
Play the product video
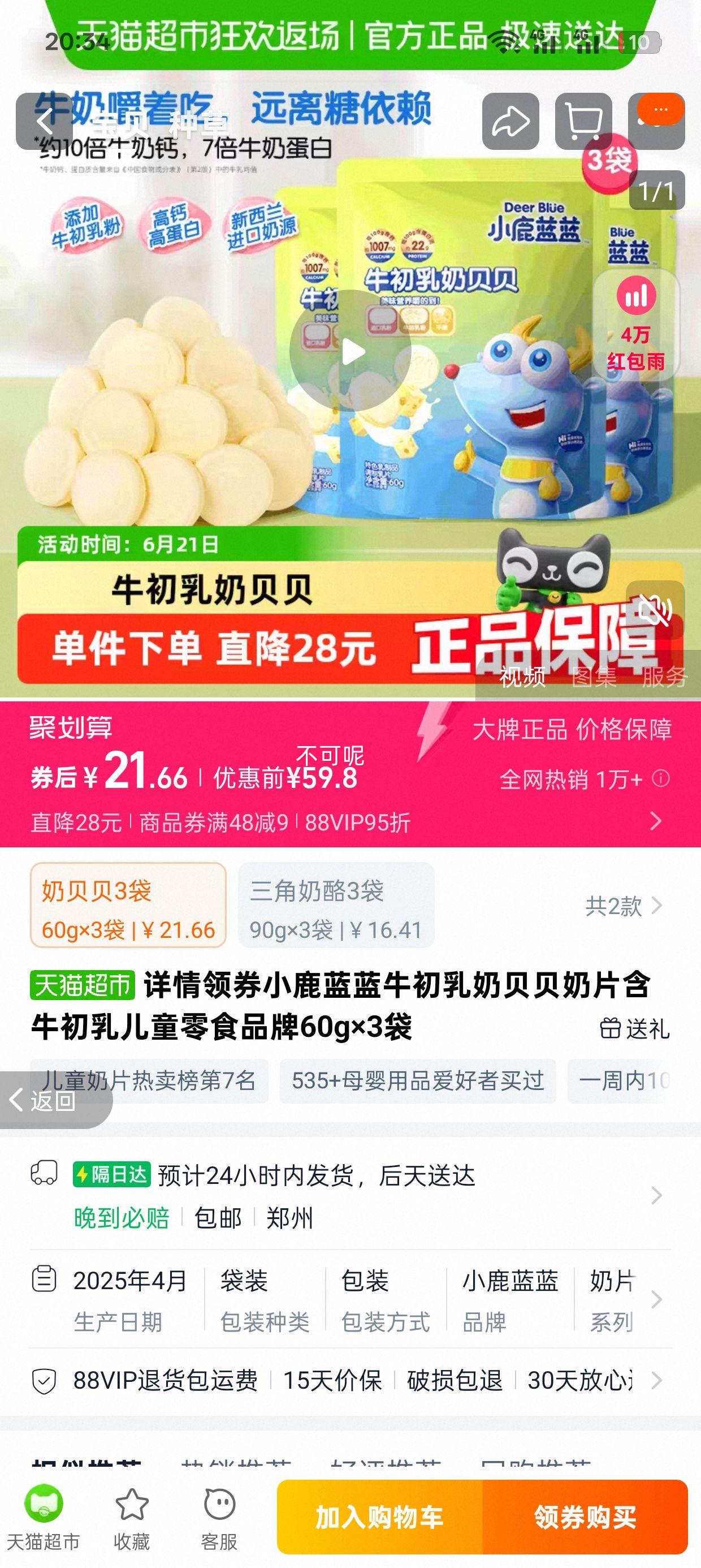[350, 351]
